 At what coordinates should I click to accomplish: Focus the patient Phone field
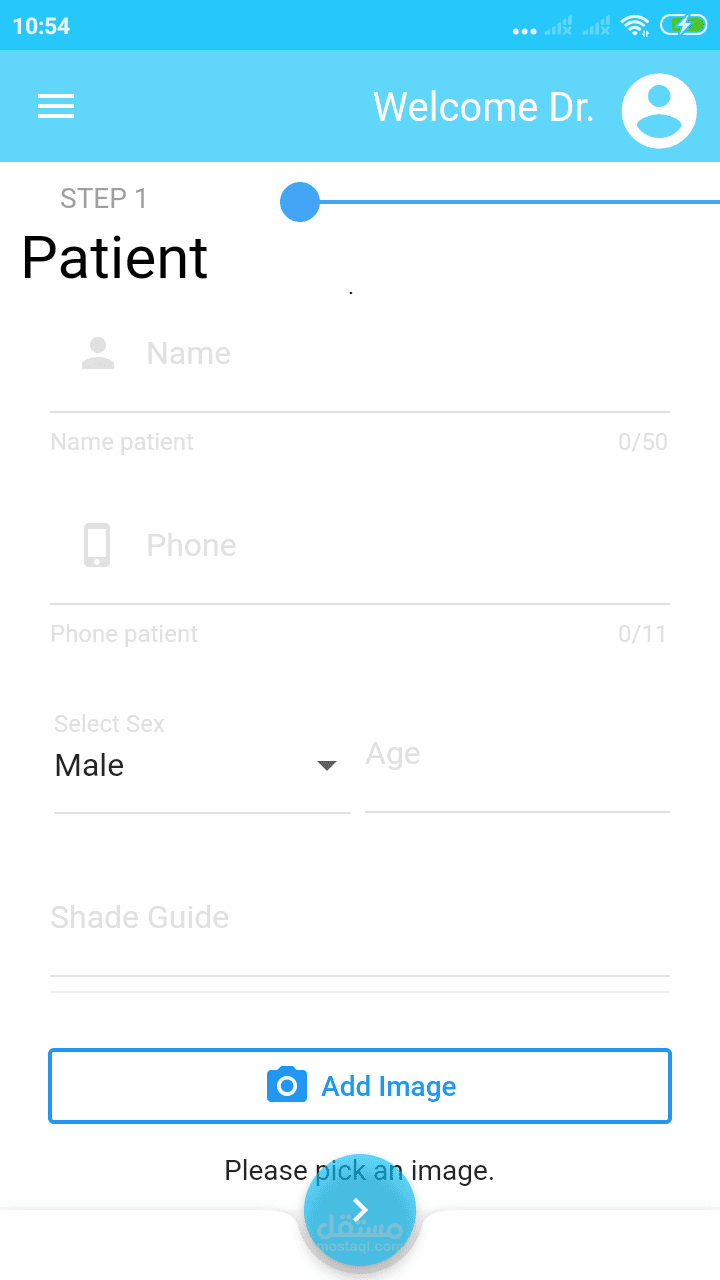pos(400,546)
